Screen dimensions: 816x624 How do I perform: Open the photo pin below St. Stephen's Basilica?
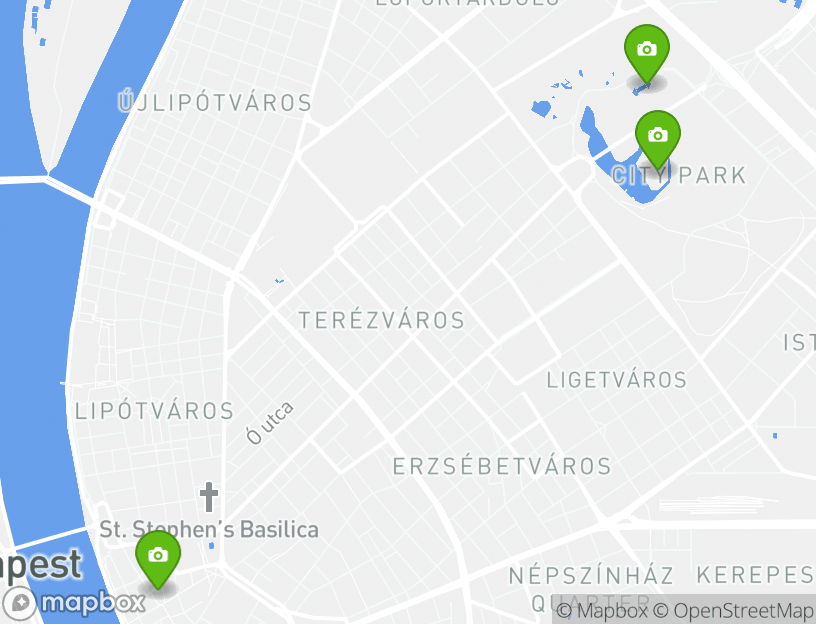pos(157,557)
